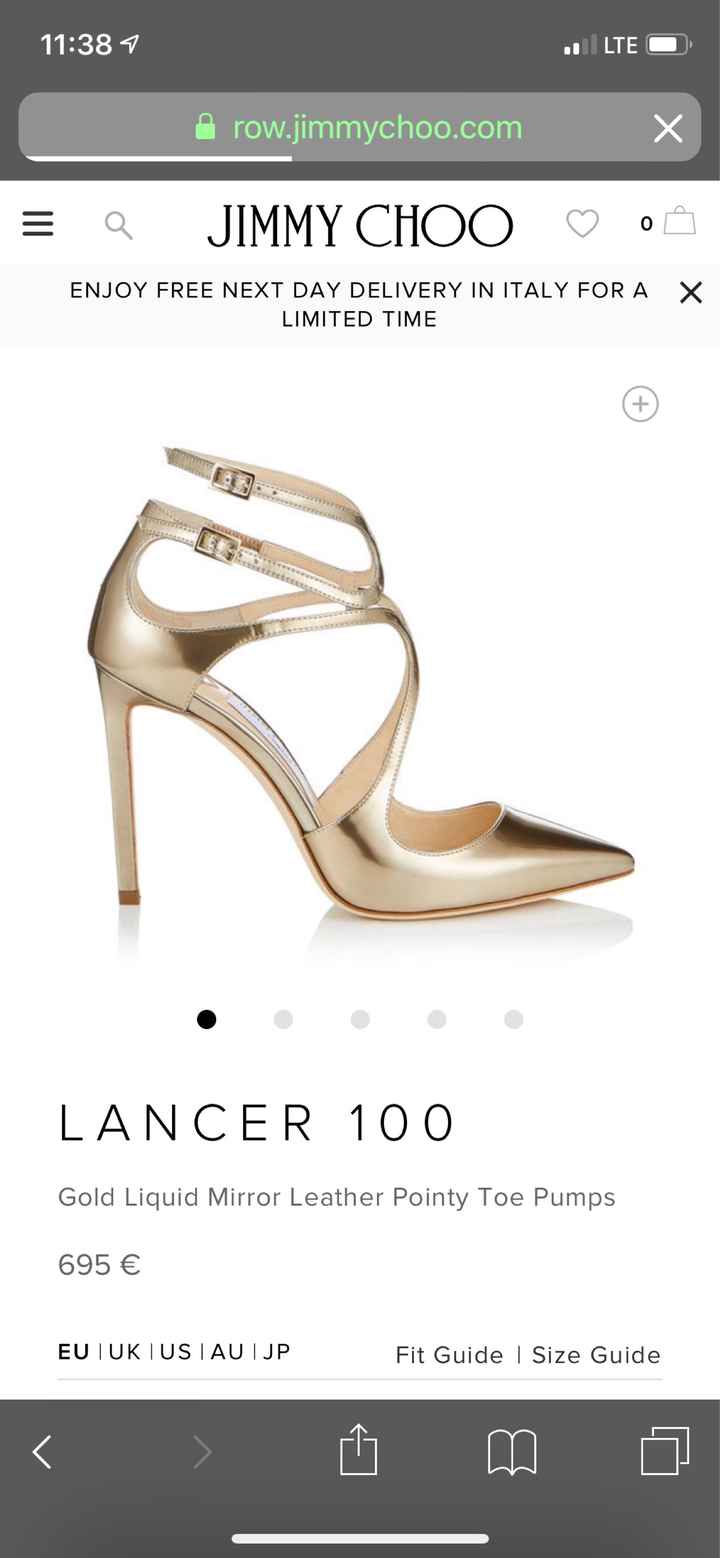Open the wishlist heart icon

[581, 224]
